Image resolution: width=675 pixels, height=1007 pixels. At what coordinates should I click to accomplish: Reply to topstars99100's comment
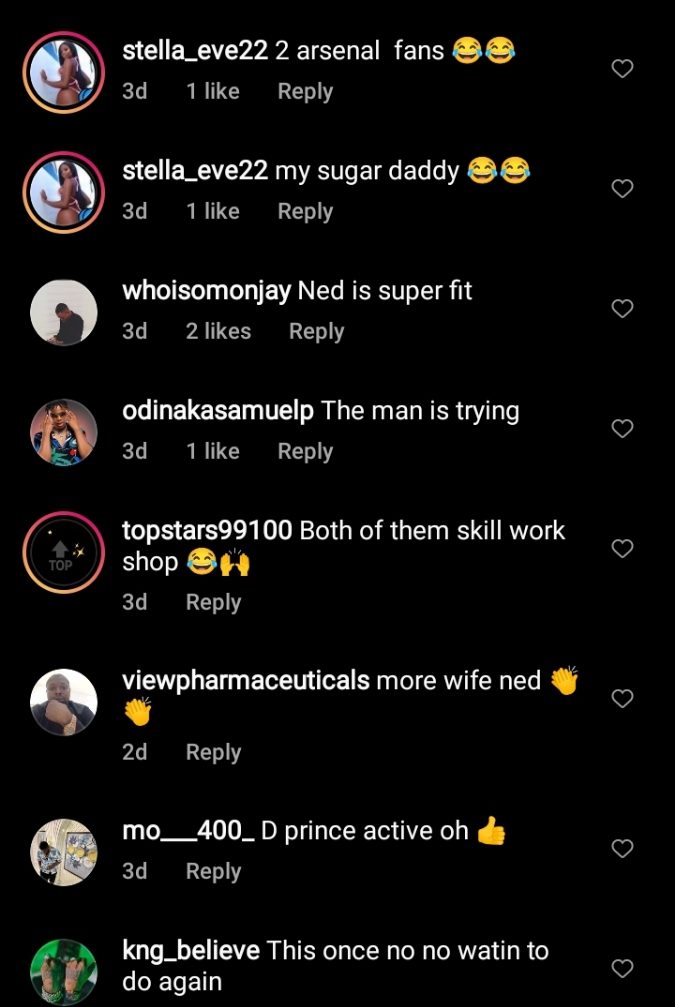[x=213, y=602]
